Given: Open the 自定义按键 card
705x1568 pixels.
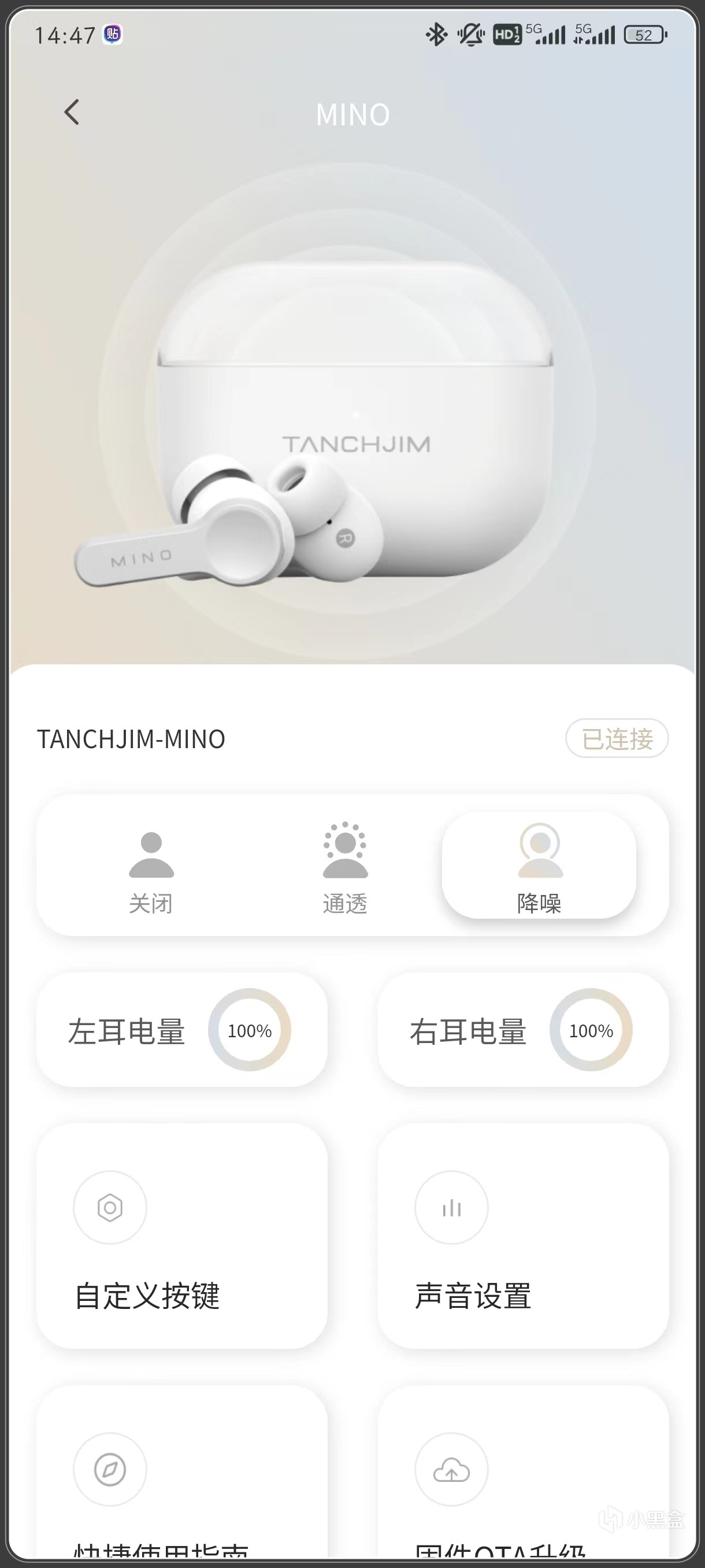Looking at the screenshot, I should [182, 1236].
